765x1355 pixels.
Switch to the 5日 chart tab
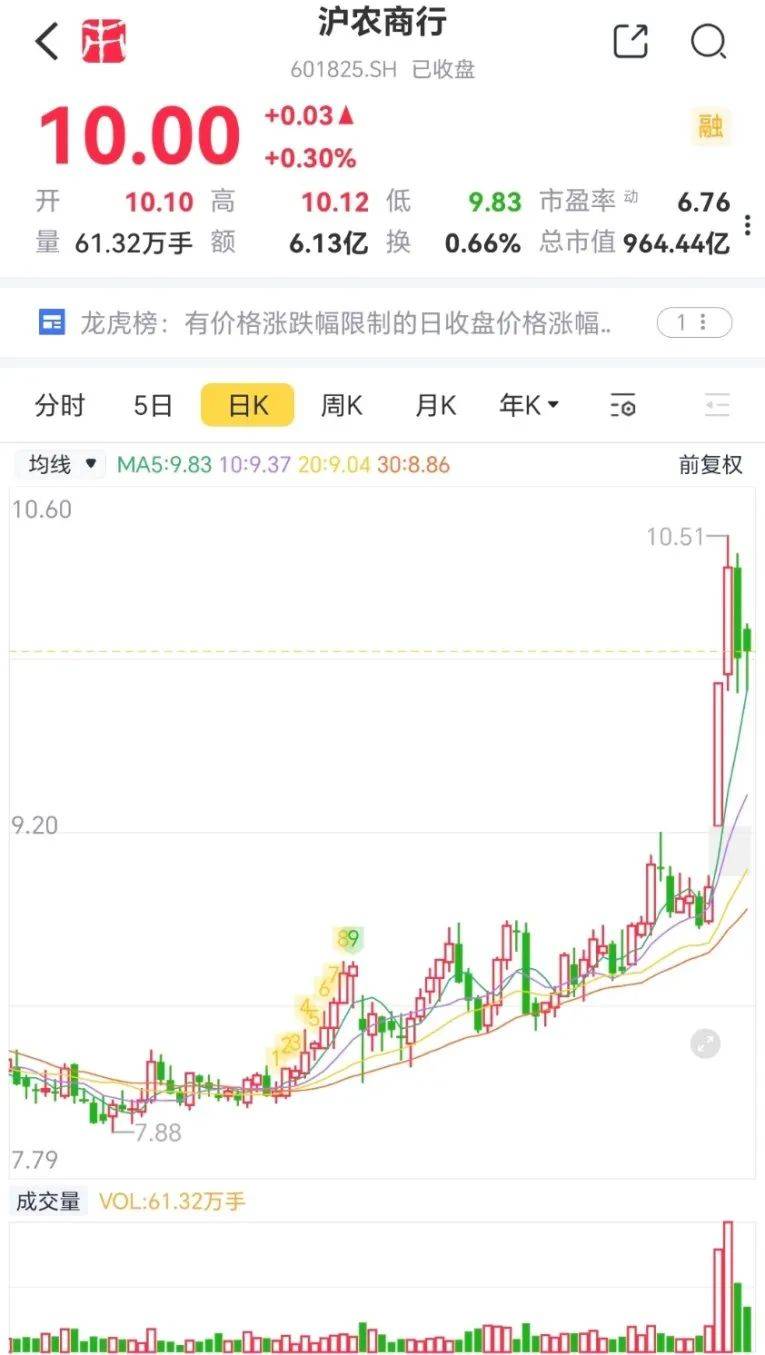[x=153, y=405]
